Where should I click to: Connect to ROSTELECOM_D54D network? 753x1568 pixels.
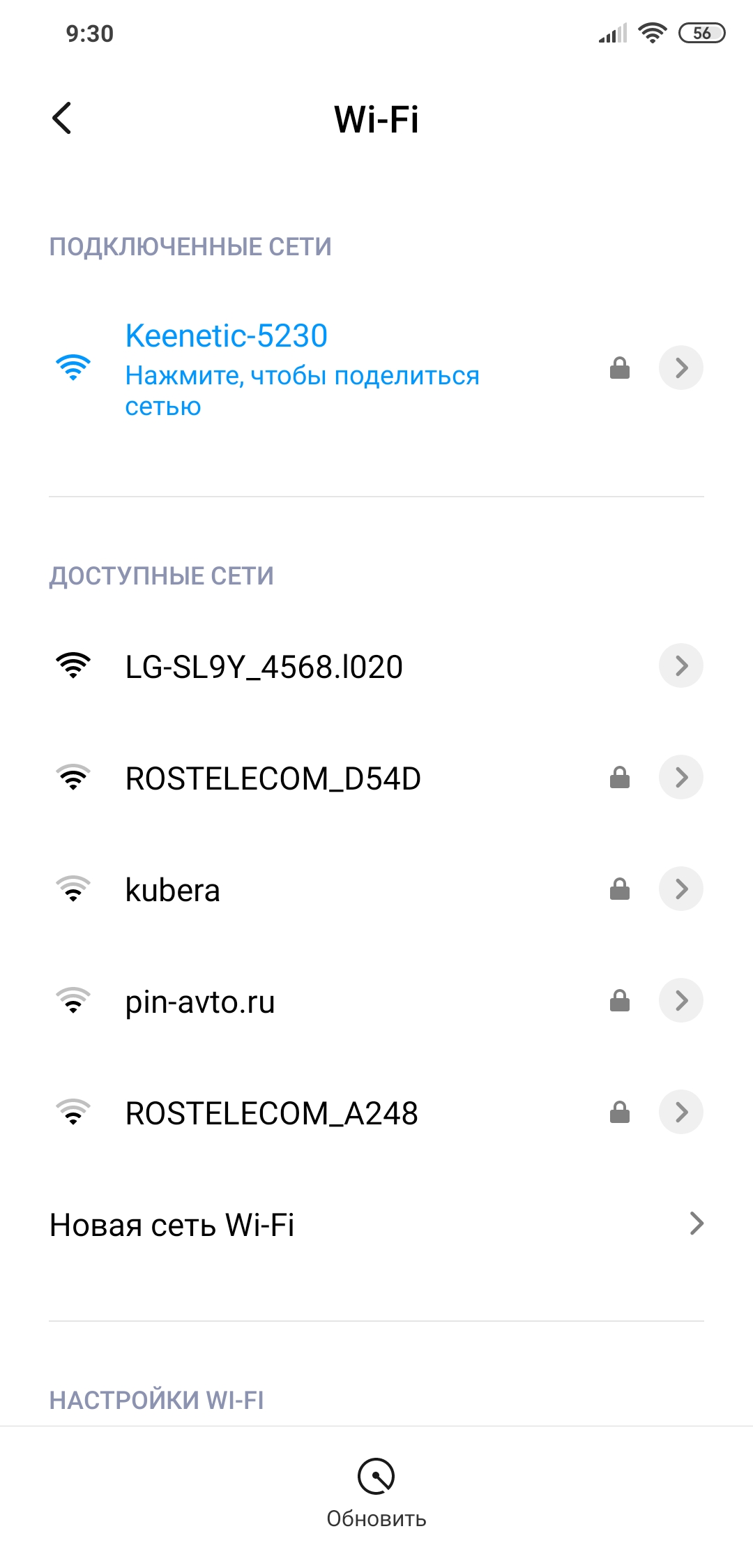[x=273, y=778]
